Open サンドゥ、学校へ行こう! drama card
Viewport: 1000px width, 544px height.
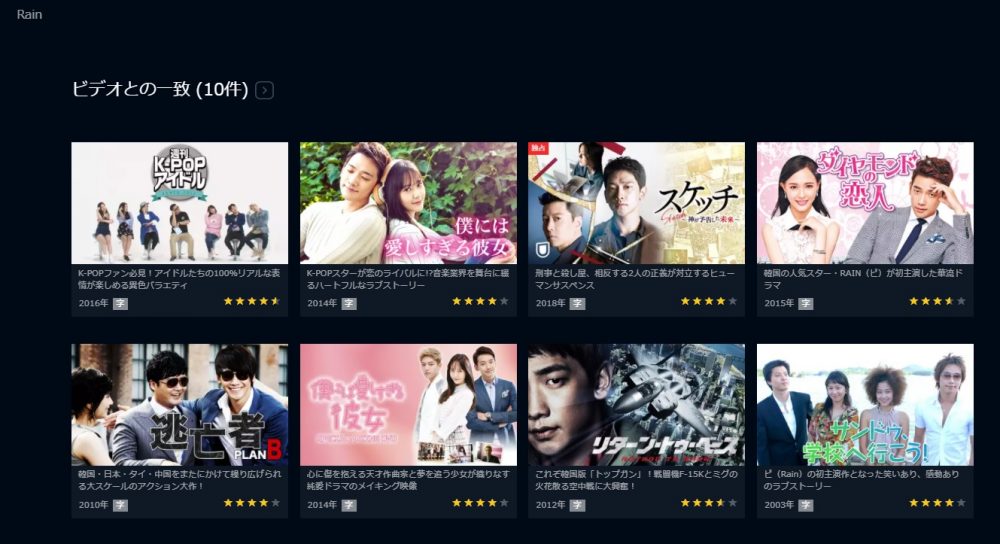point(865,405)
